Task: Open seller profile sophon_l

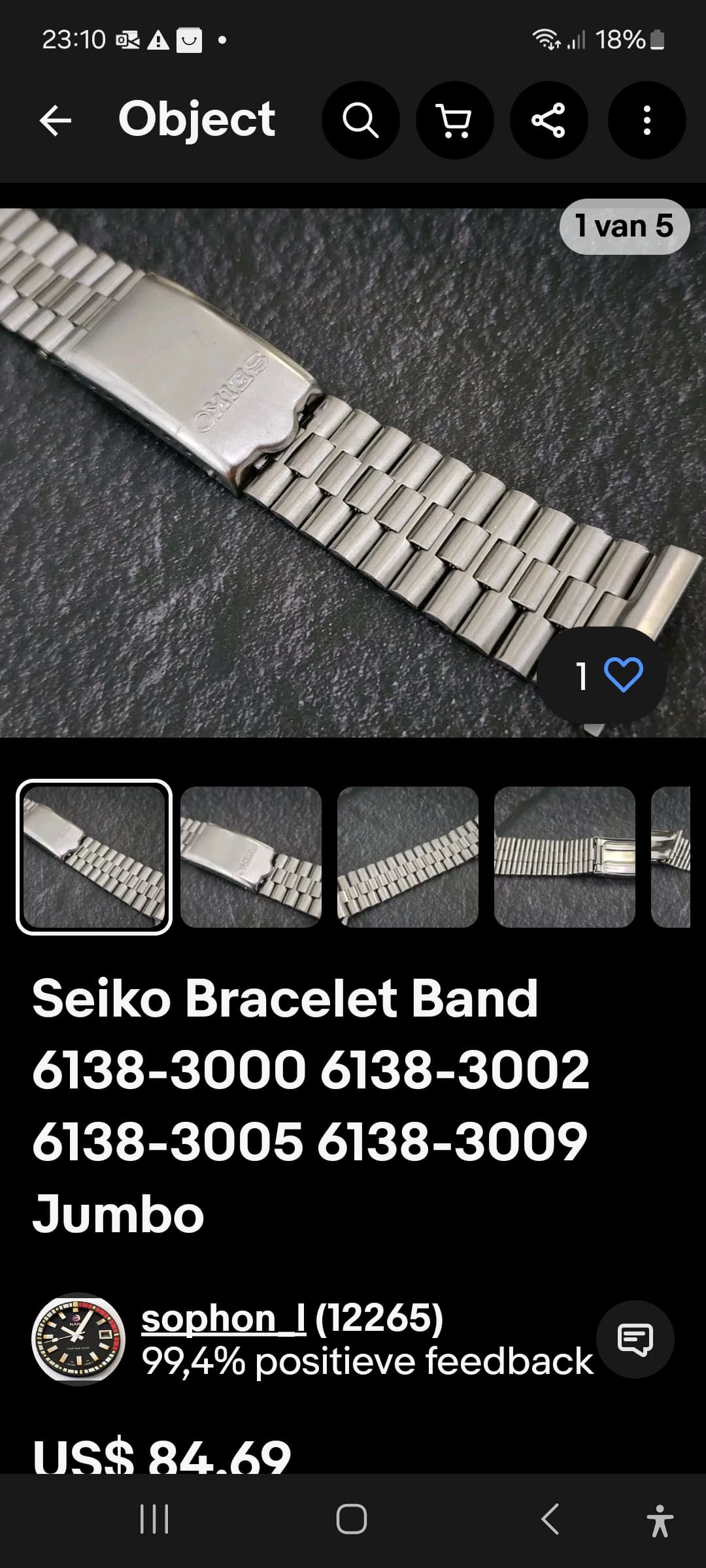Action: [224, 1318]
